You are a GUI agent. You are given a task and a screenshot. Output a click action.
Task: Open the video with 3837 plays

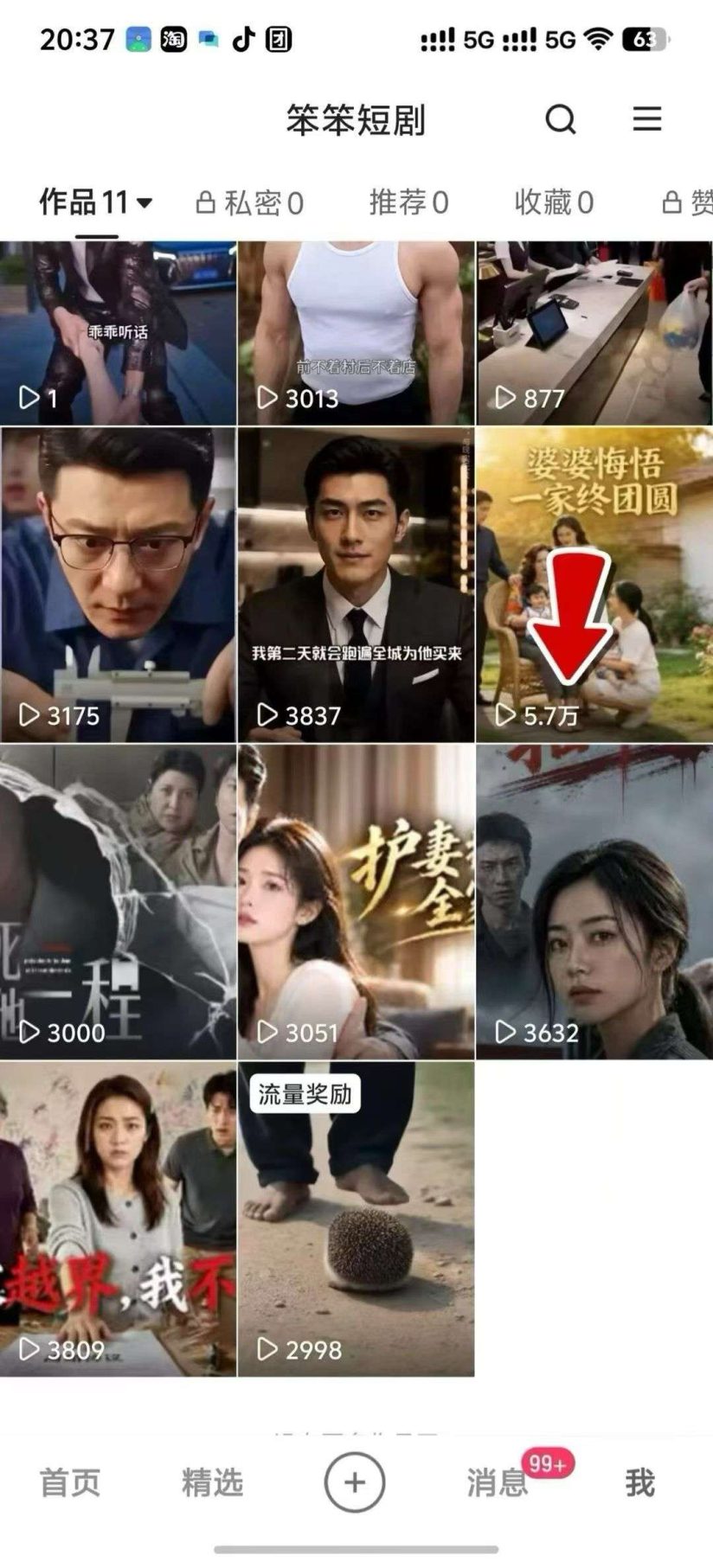click(x=356, y=585)
